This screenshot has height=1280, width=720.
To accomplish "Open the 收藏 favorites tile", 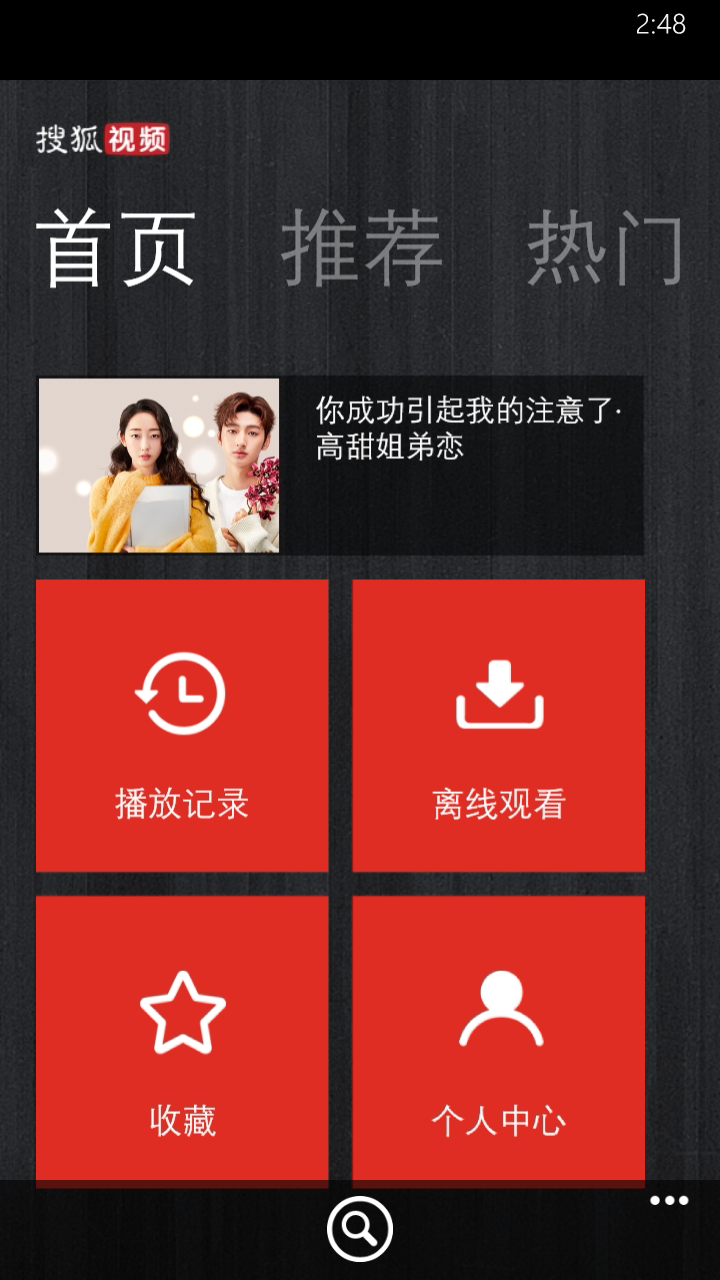I will pyautogui.click(x=182, y=1040).
